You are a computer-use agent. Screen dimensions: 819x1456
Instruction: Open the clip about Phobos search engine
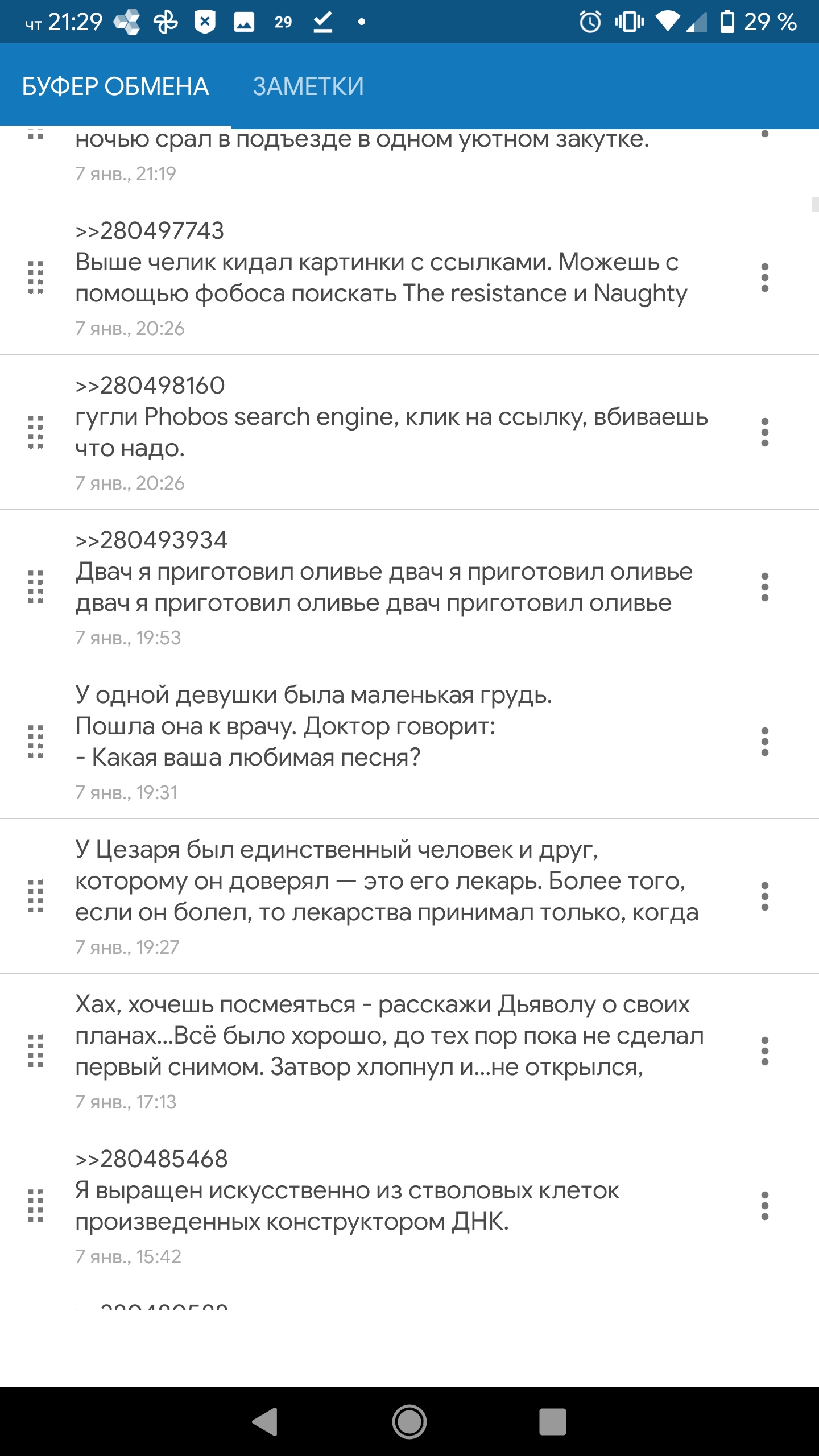coord(392,432)
